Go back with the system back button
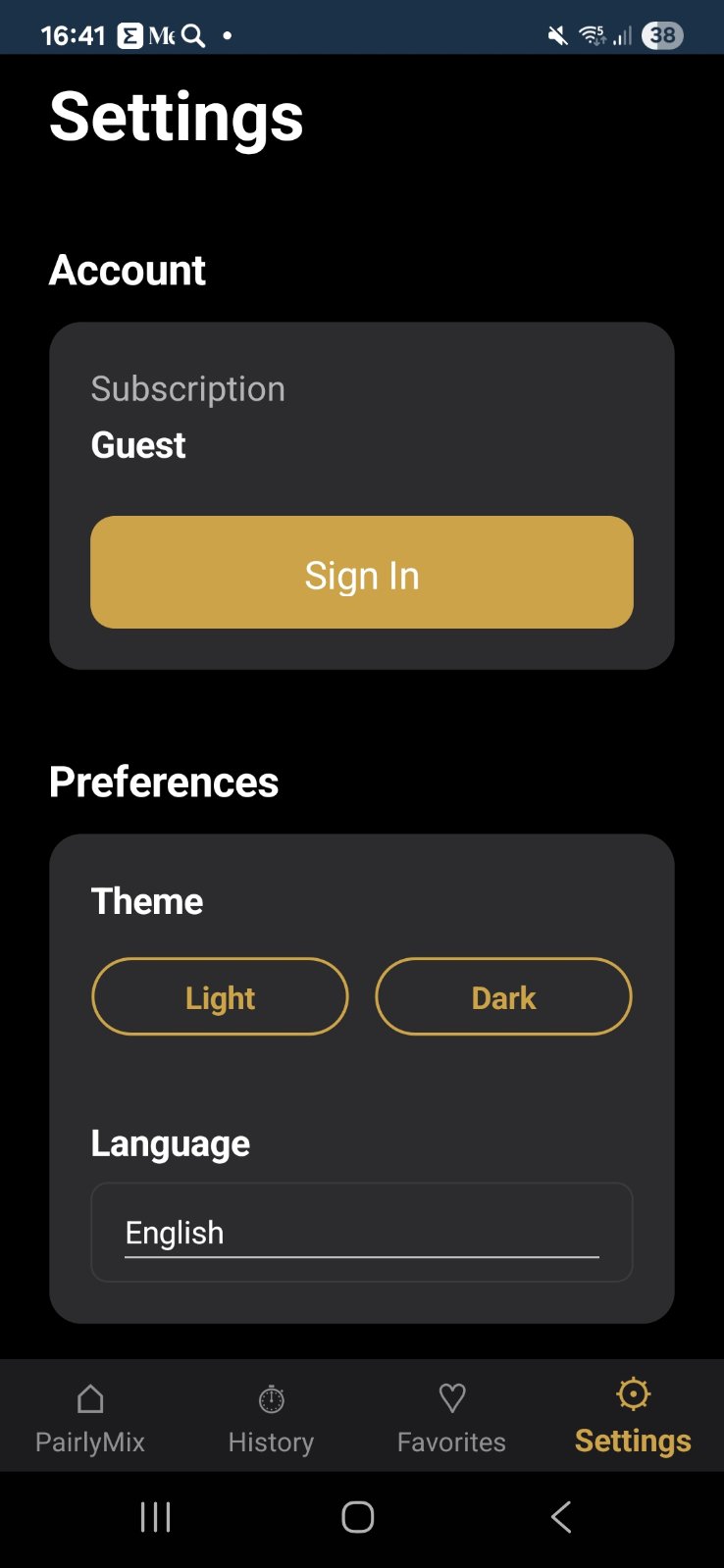 561,1517
